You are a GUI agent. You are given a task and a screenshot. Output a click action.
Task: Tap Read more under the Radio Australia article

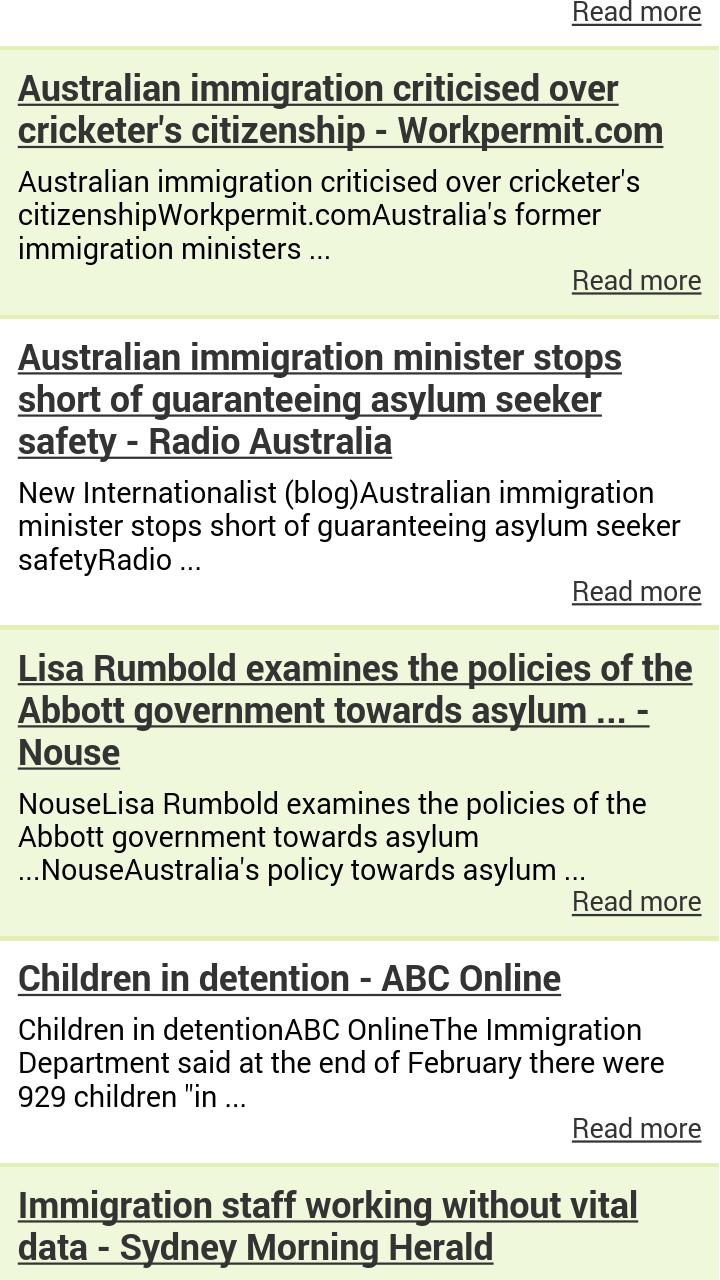(636, 592)
